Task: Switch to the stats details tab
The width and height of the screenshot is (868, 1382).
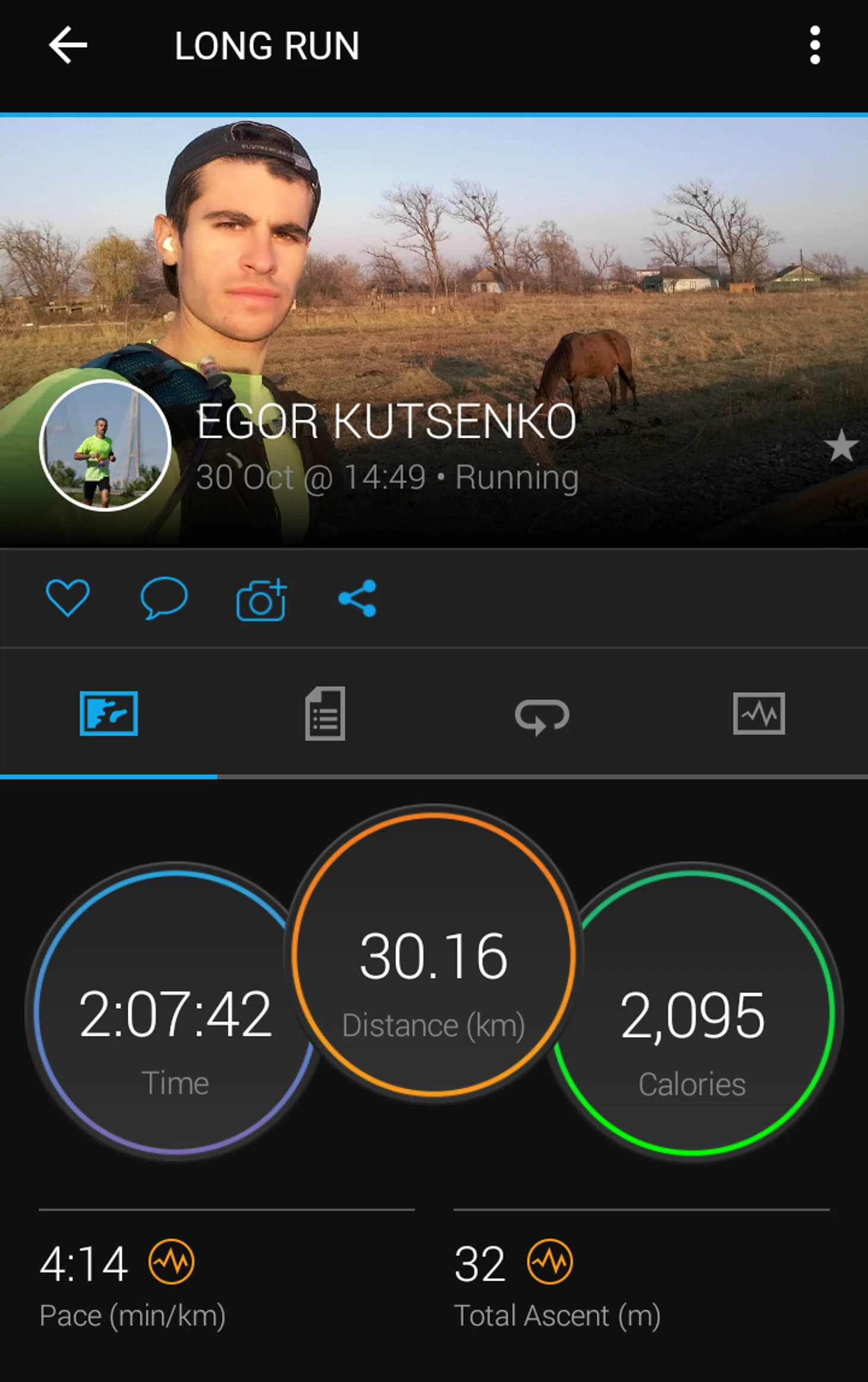Action: pos(325,714)
